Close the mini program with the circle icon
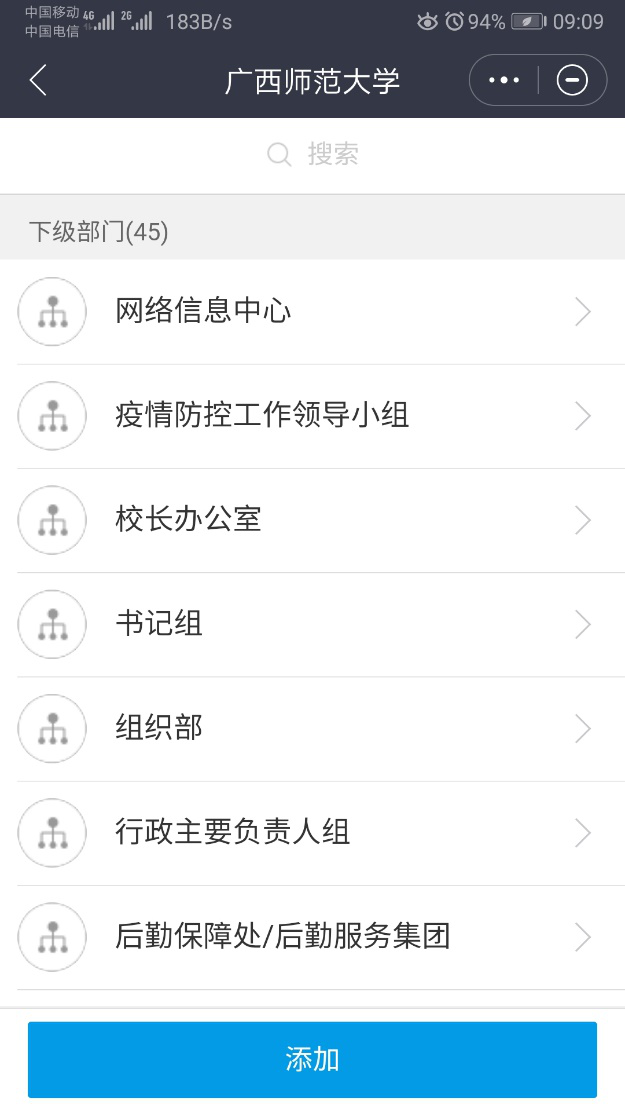The height and width of the screenshot is (1112, 625). point(572,80)
